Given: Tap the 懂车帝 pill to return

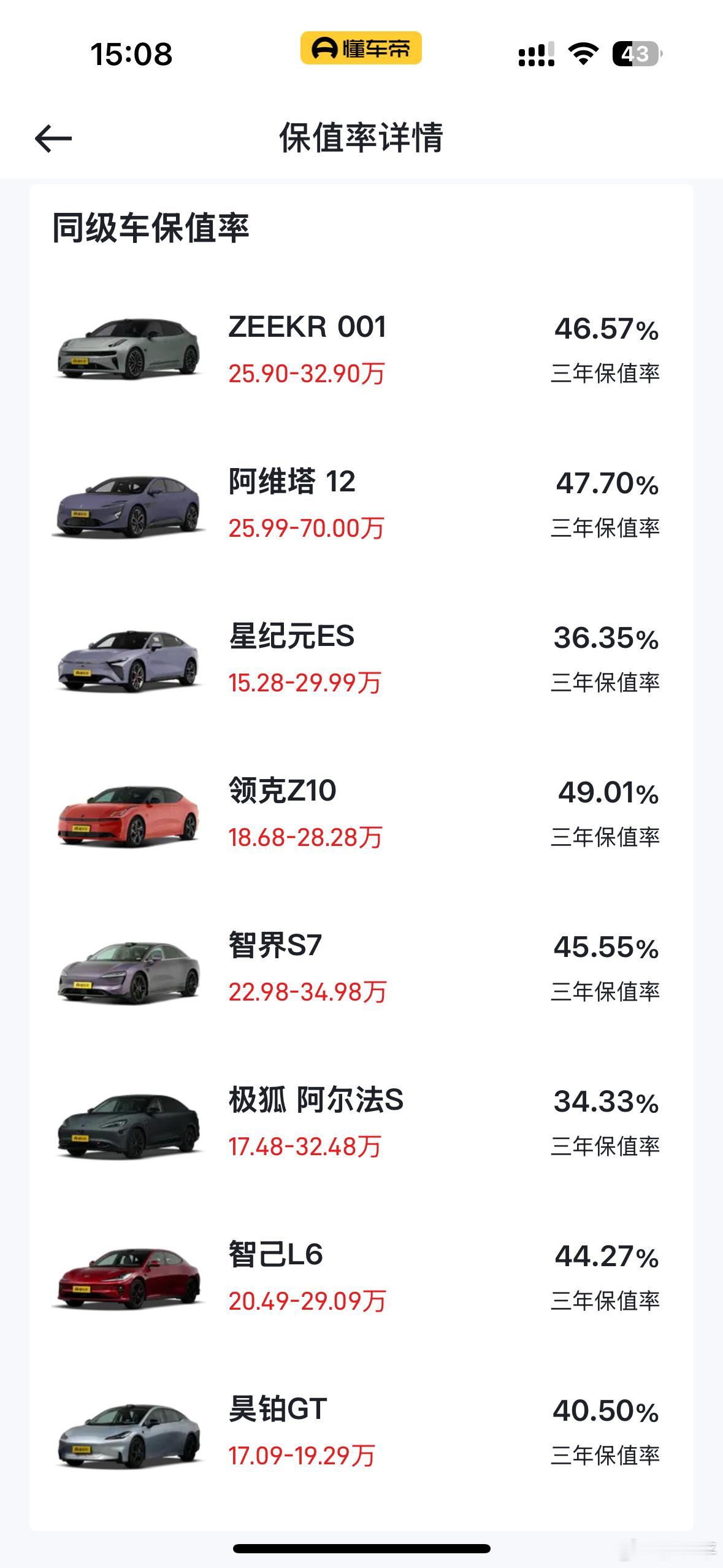Looking at the screenshot, I should coord(361,48).
